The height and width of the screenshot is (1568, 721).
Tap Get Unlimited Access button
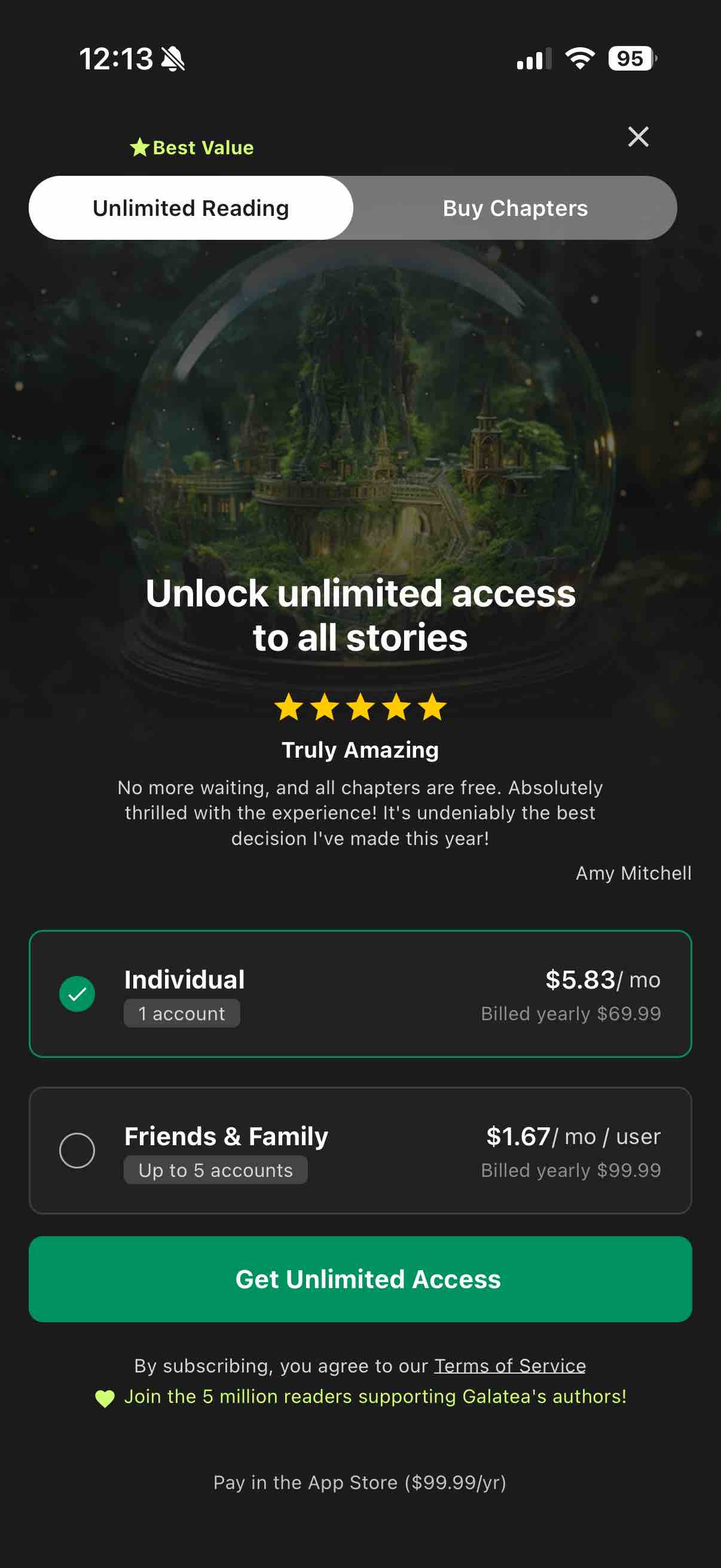[x=360, y=1279]
